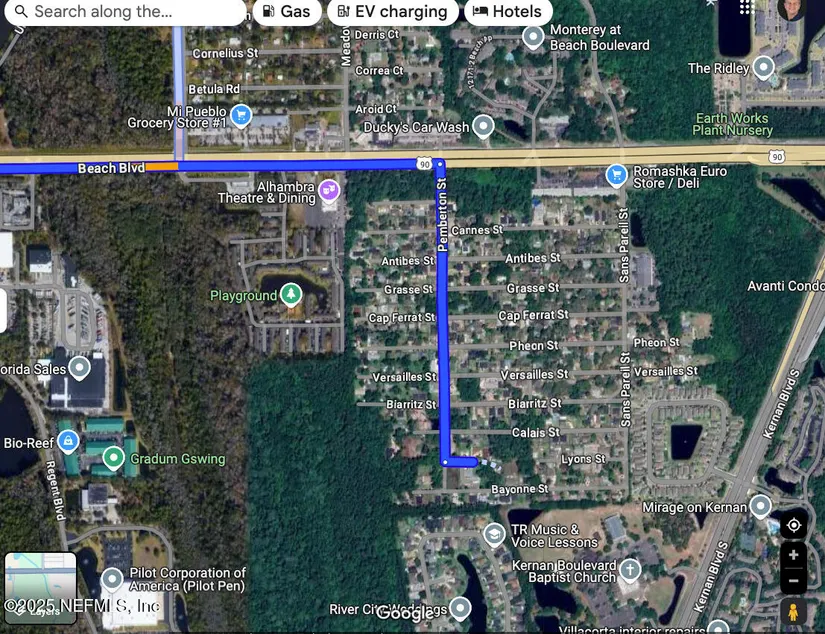Center map on my location
The width and height of the screenshot is (825, 634).
[x=793, y=525]
